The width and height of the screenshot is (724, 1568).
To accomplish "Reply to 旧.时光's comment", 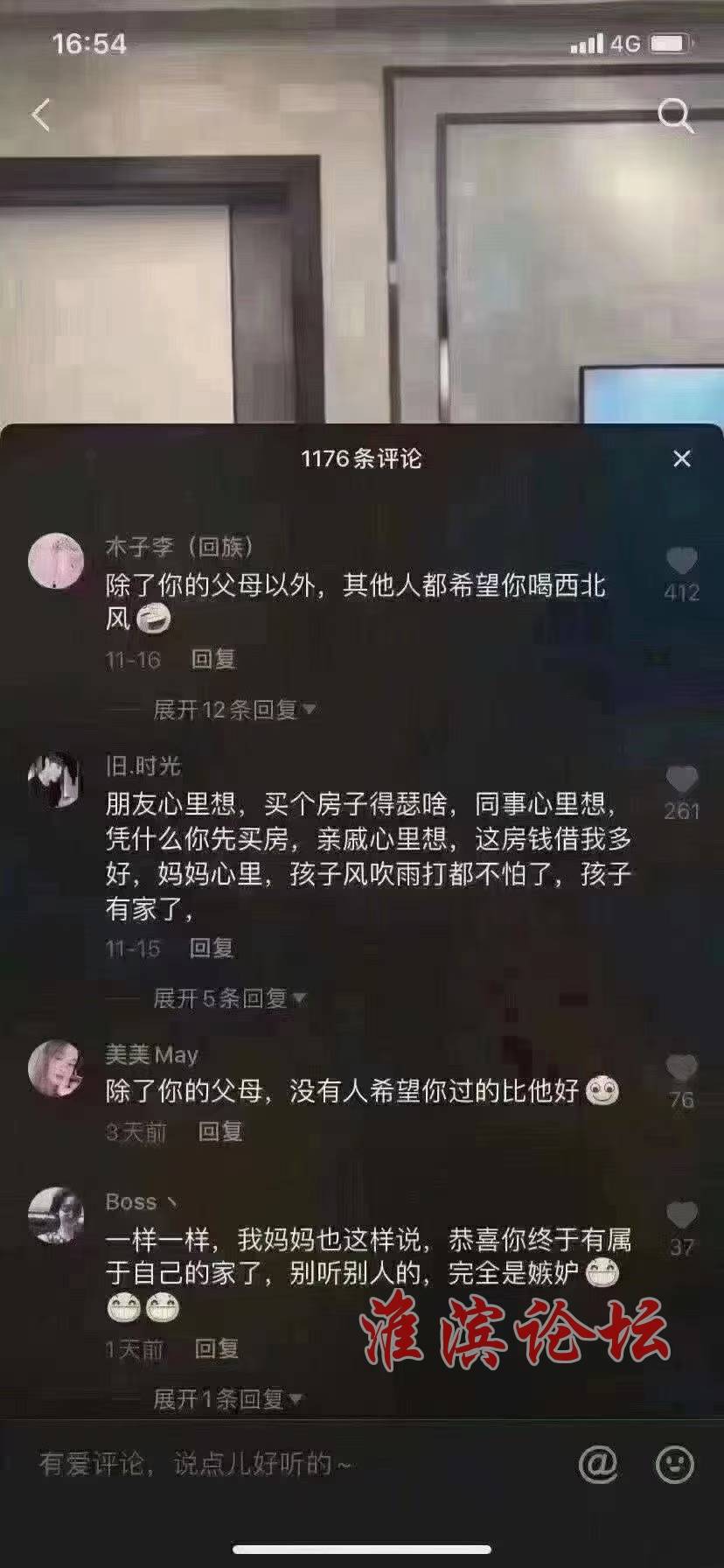I will [x=212, y=948].
